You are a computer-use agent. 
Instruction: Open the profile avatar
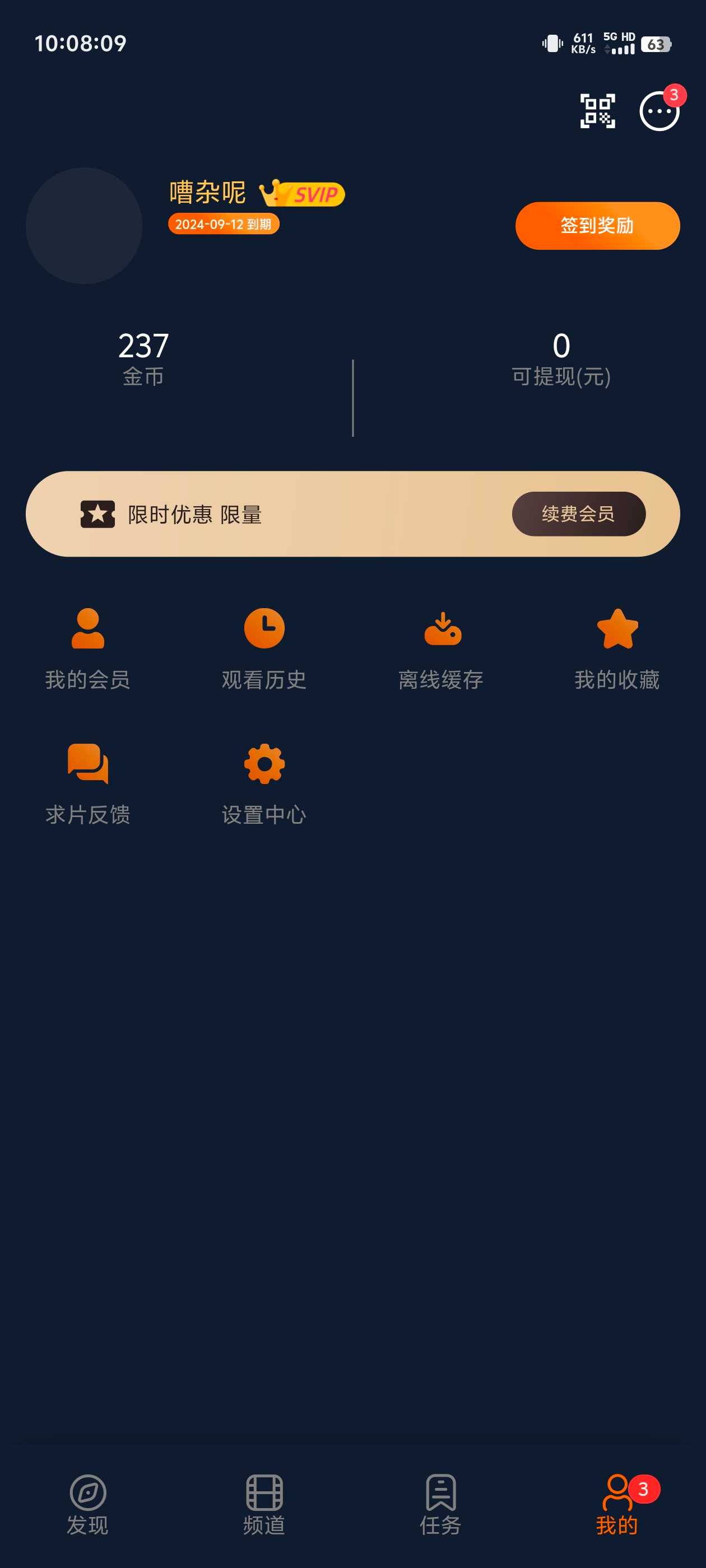coord(84,226)
